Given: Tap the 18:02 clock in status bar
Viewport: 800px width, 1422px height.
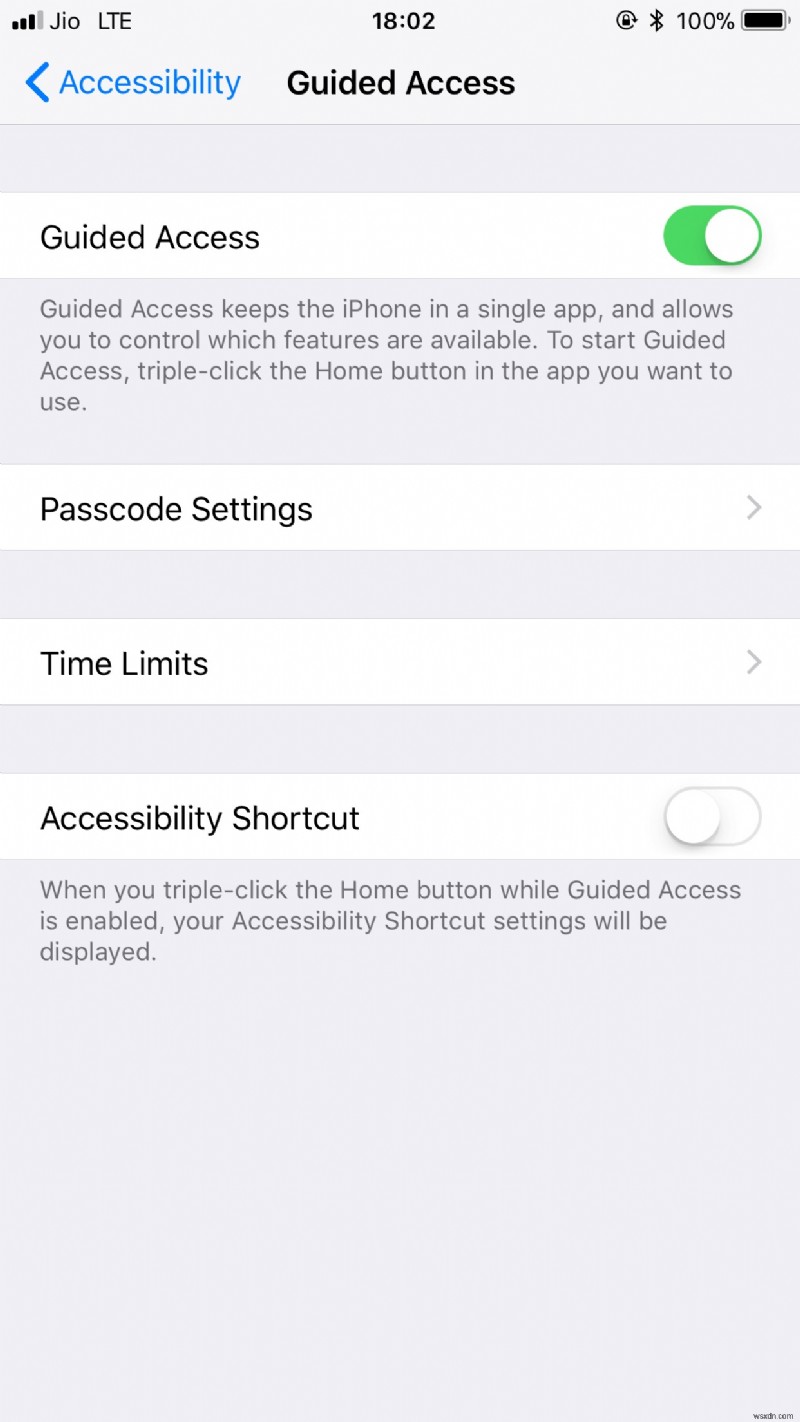Looking at the screenshot, I should [404, 21].
